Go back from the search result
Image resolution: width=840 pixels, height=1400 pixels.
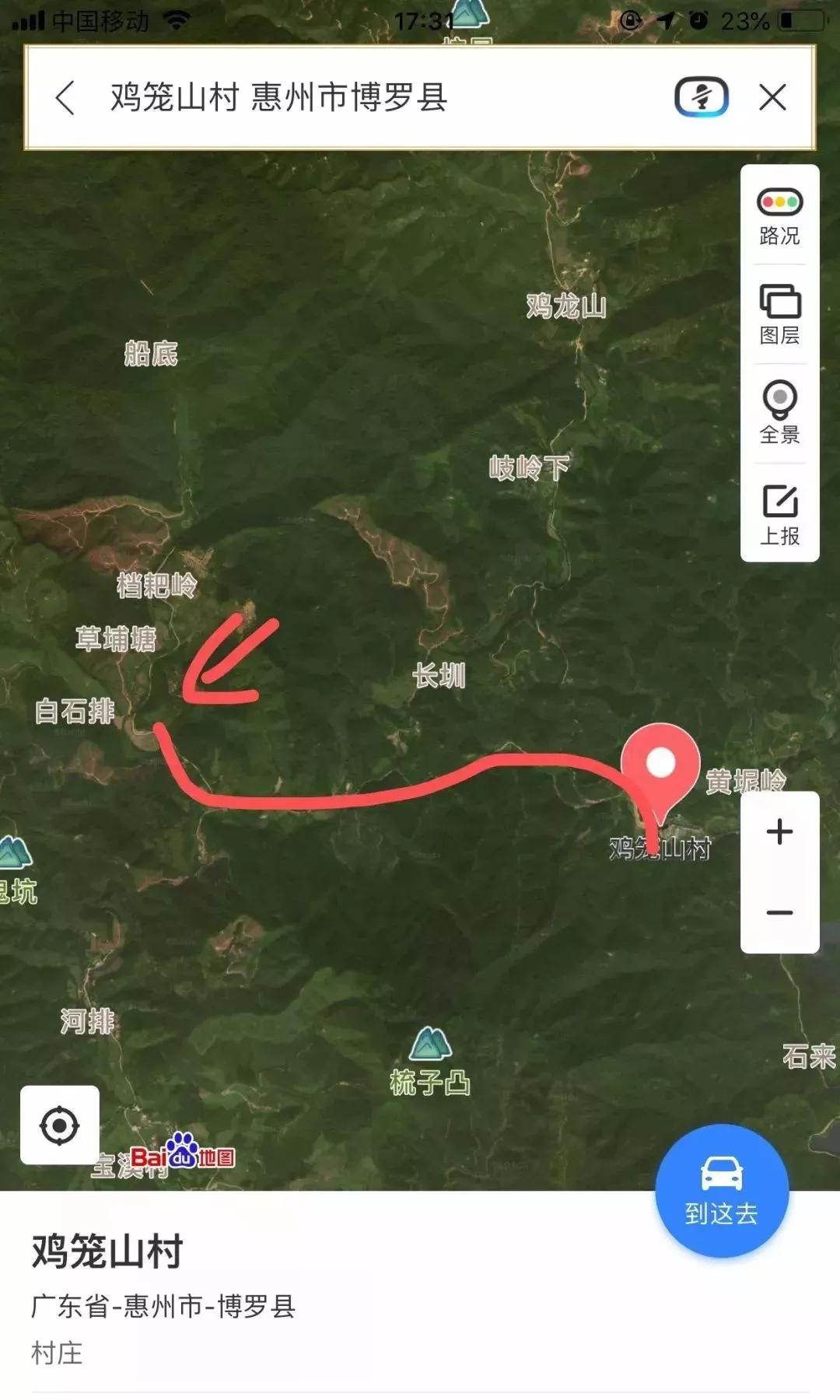click(66, 98)
